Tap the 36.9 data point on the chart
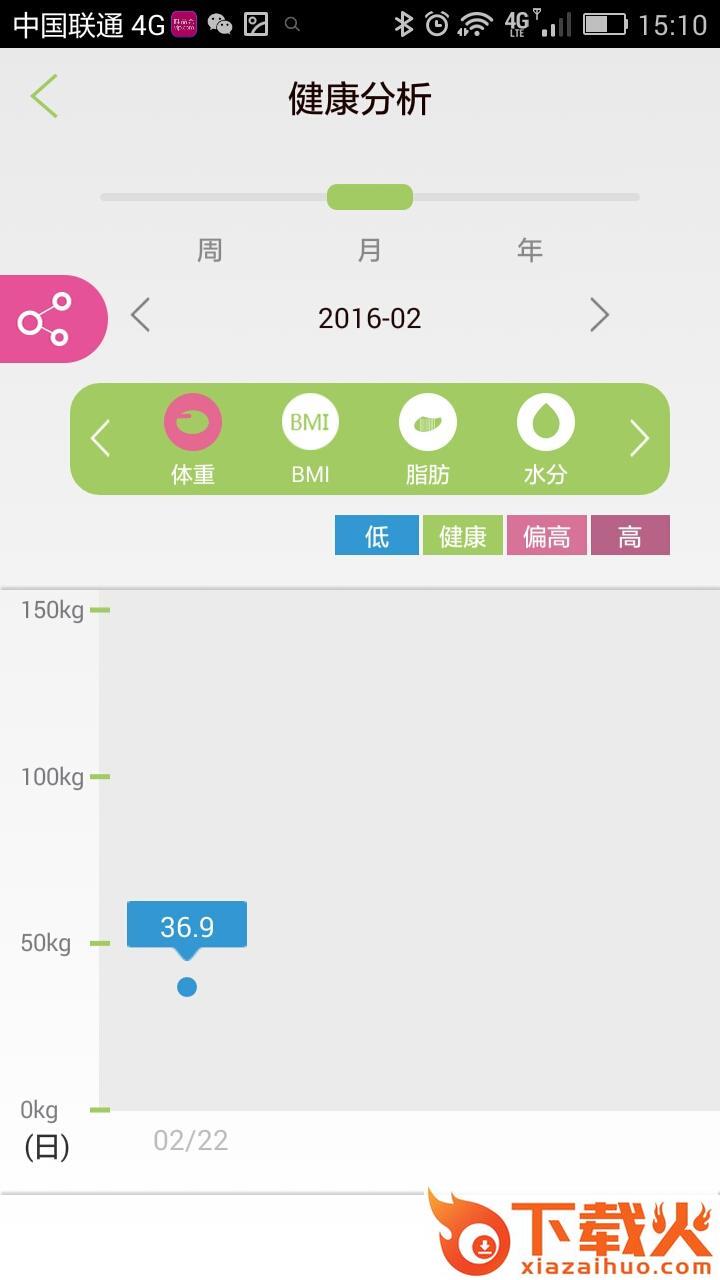Image resolution: width=720 pixels, height=1280 pixels. click(x=187, y=987)
